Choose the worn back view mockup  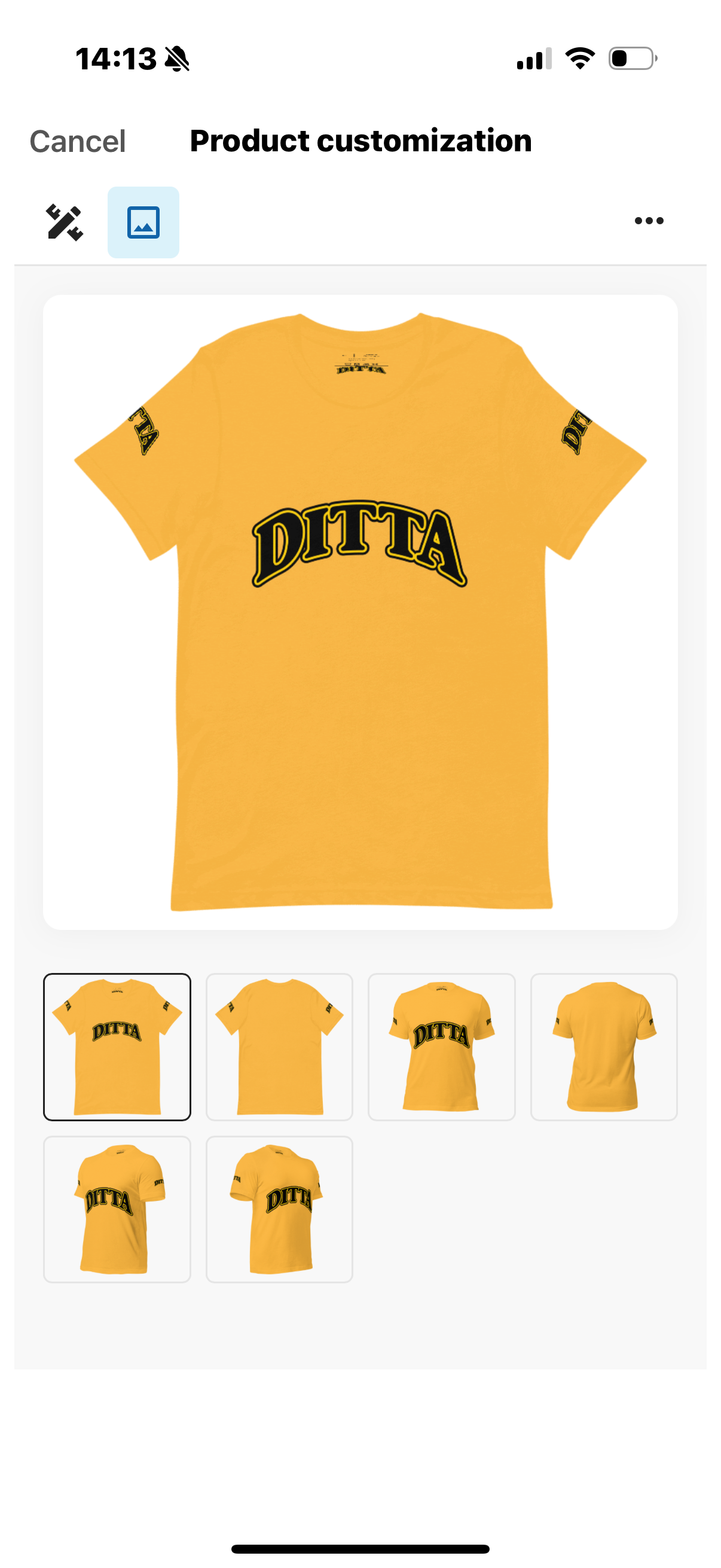[x=604, y=1047]
